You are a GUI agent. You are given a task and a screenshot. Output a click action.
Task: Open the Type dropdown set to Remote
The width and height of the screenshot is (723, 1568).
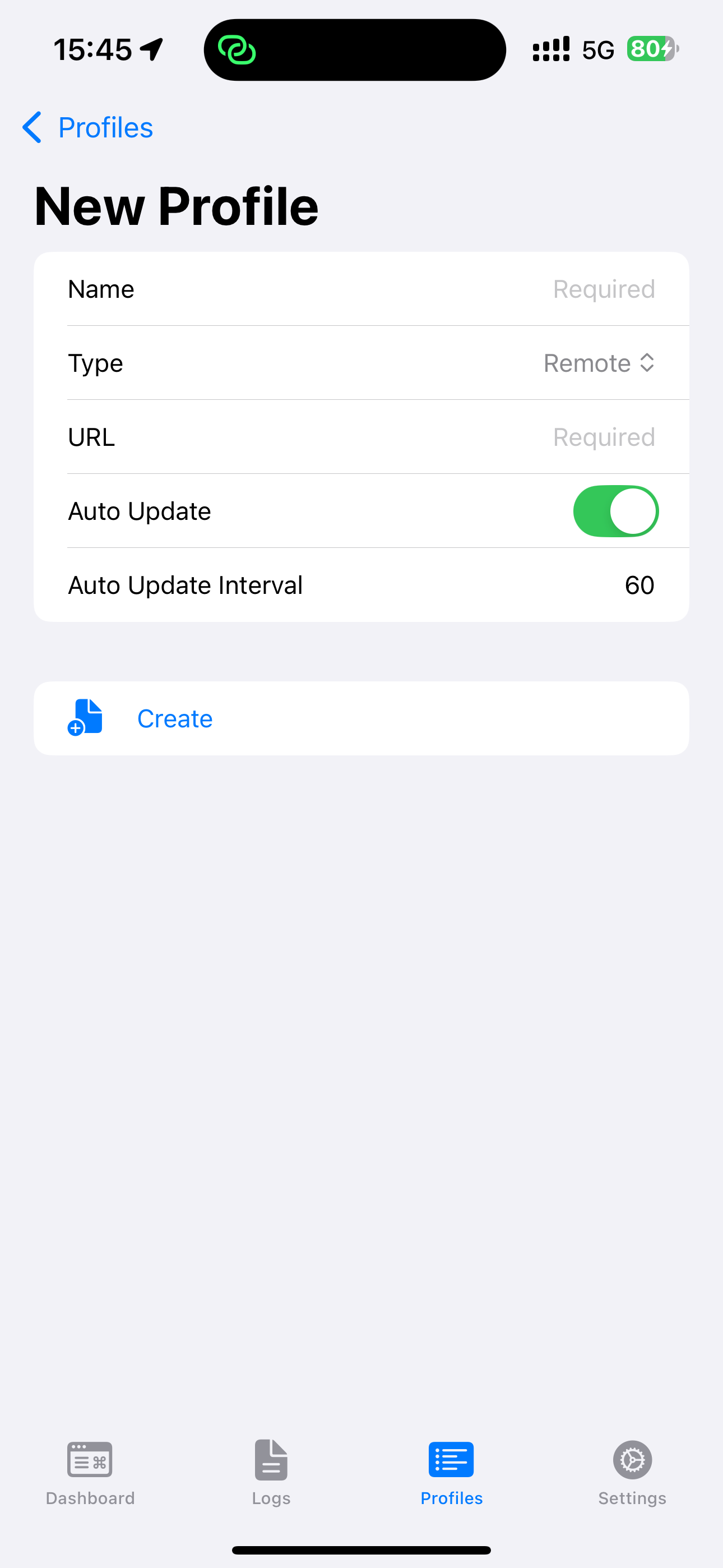click(x=599, y=363)
